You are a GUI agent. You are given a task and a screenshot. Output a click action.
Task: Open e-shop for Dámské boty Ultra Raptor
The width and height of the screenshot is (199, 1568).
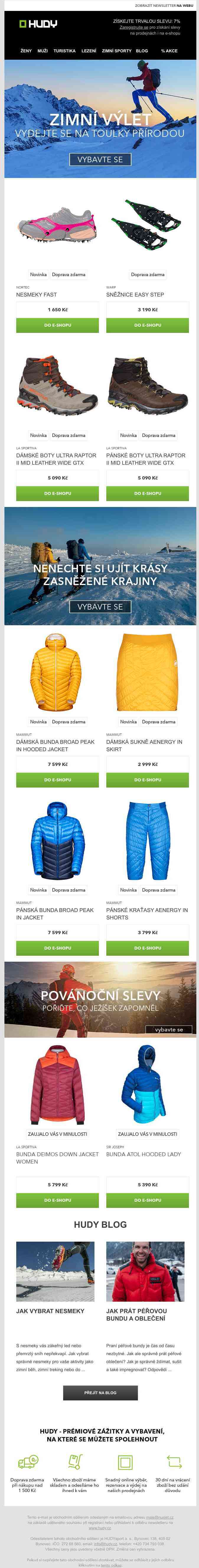(x=57, y=493)
